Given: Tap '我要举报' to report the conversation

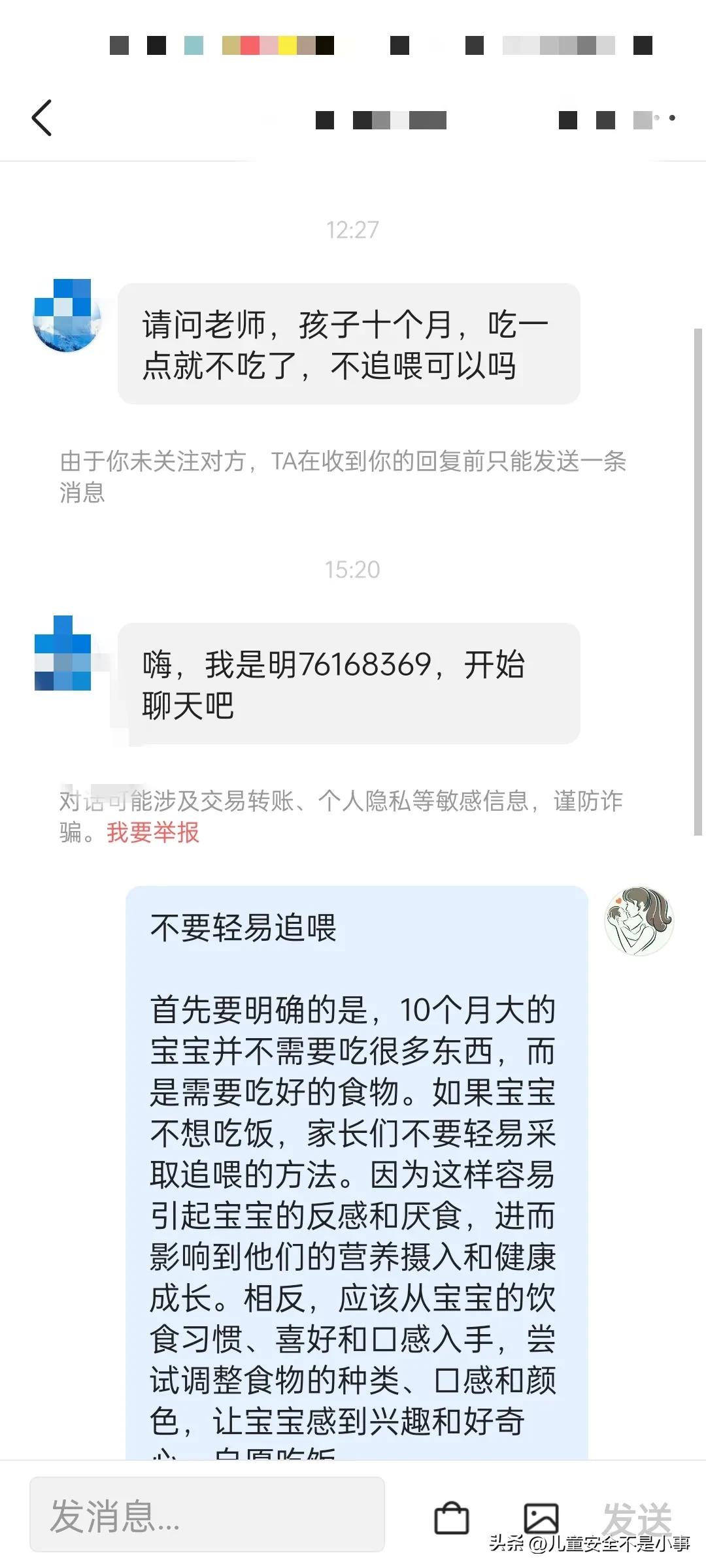Looking at the screenshot, I should 152,834.
